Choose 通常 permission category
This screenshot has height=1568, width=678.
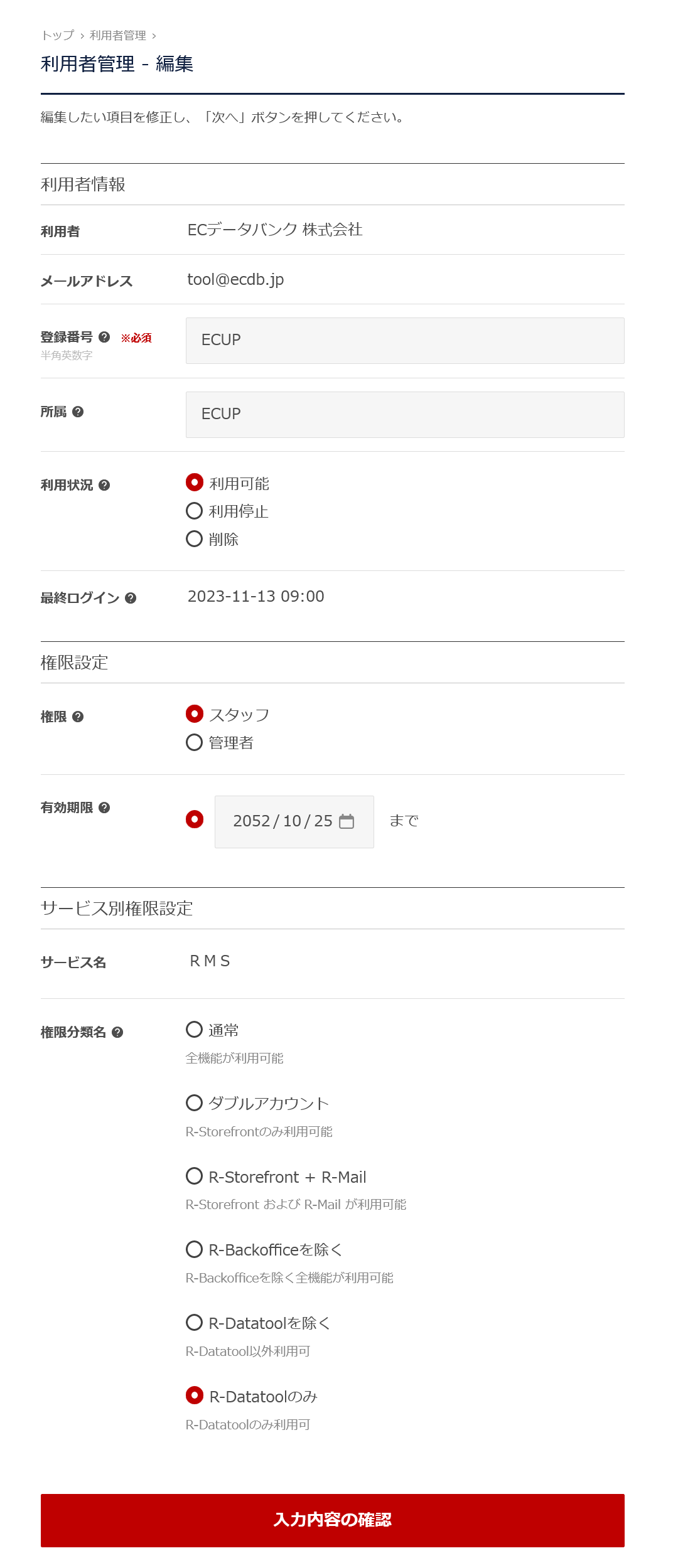(x=195, y=1030)
